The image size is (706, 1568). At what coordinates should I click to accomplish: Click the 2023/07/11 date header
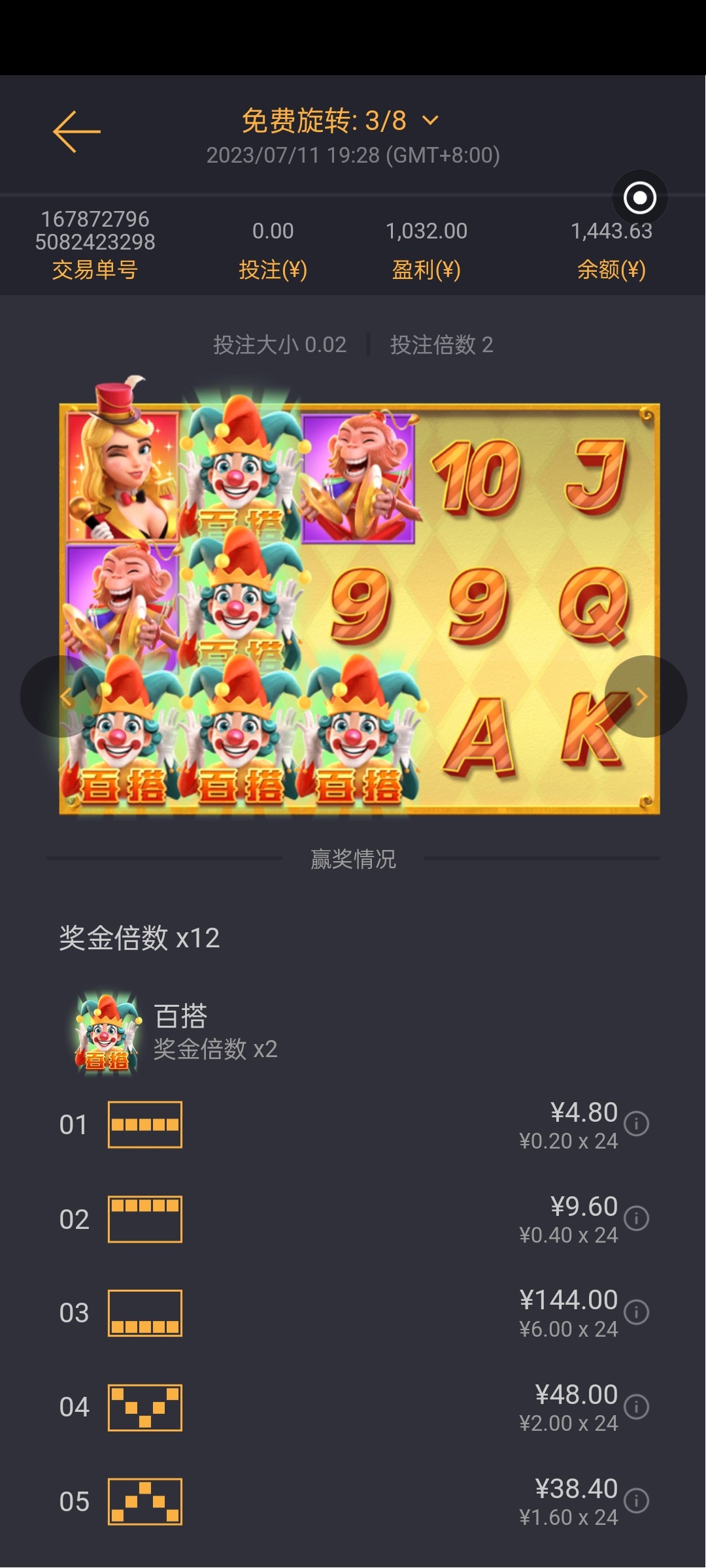353,156
